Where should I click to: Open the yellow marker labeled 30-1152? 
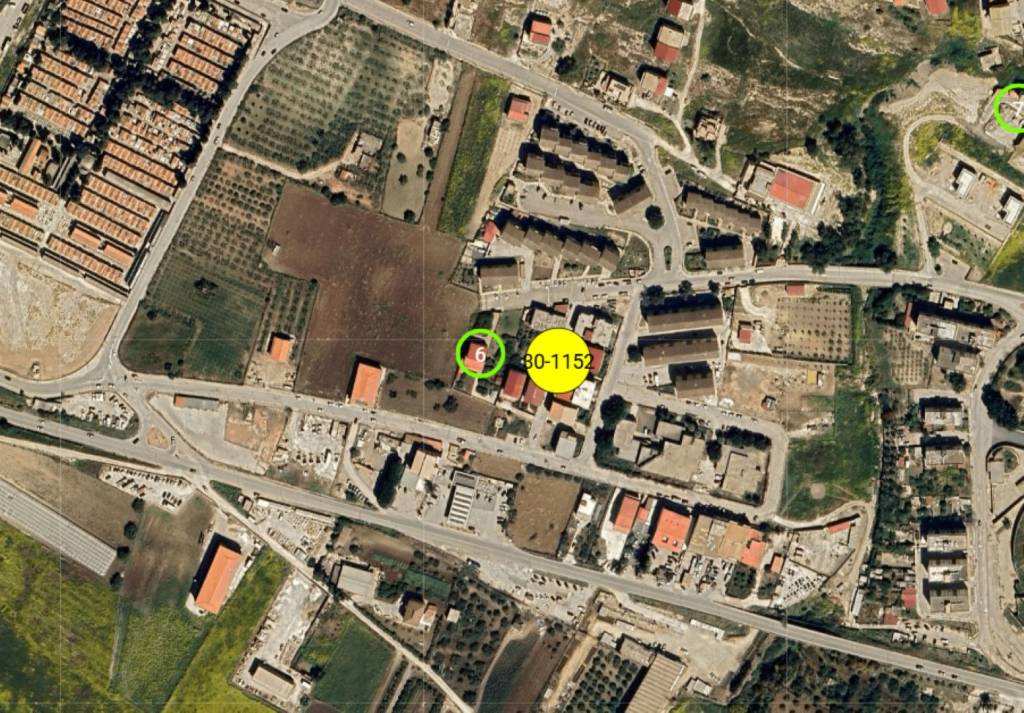558,361
